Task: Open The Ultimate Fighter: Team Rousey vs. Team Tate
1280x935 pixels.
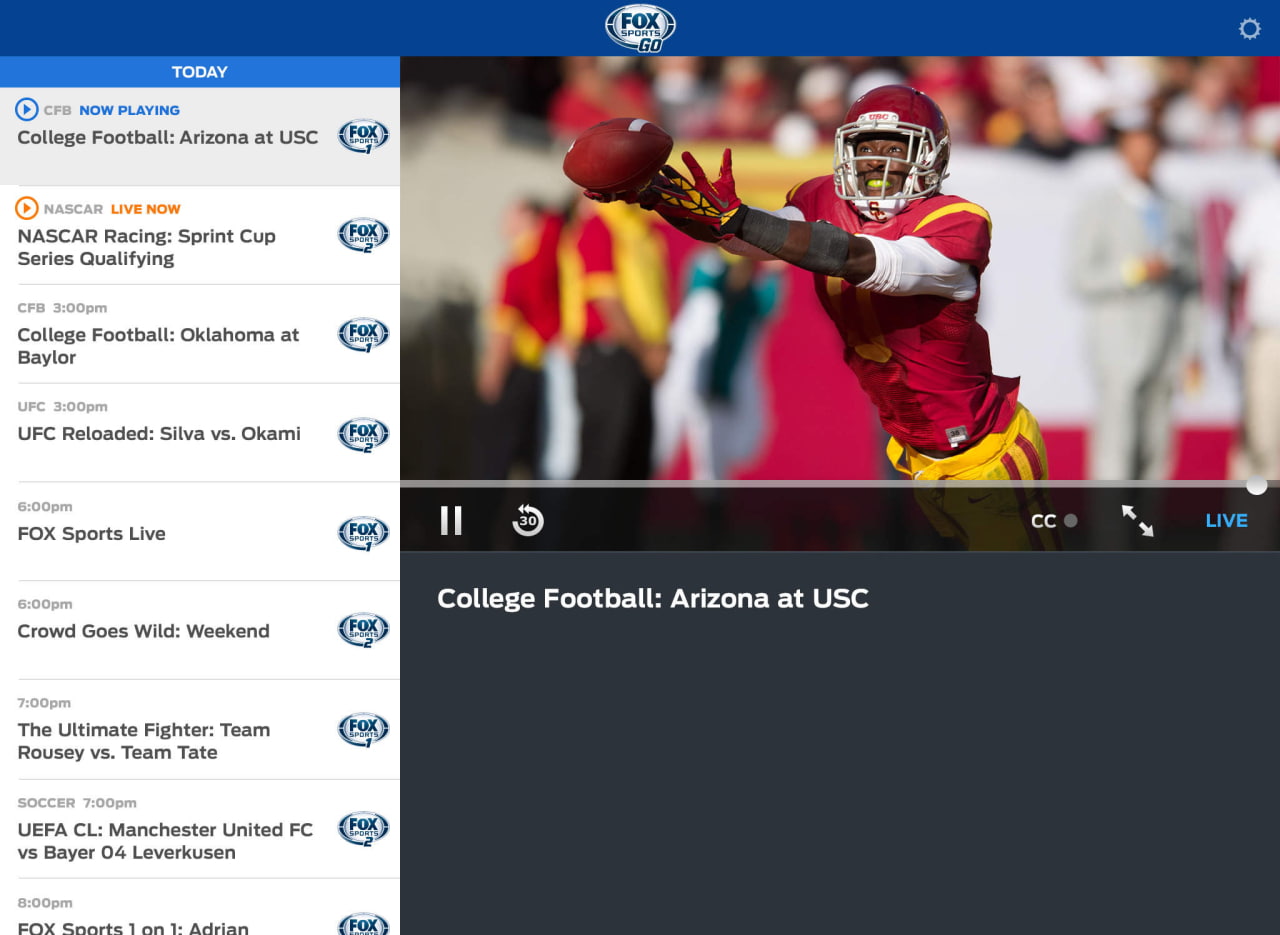Action: point(144,741)
